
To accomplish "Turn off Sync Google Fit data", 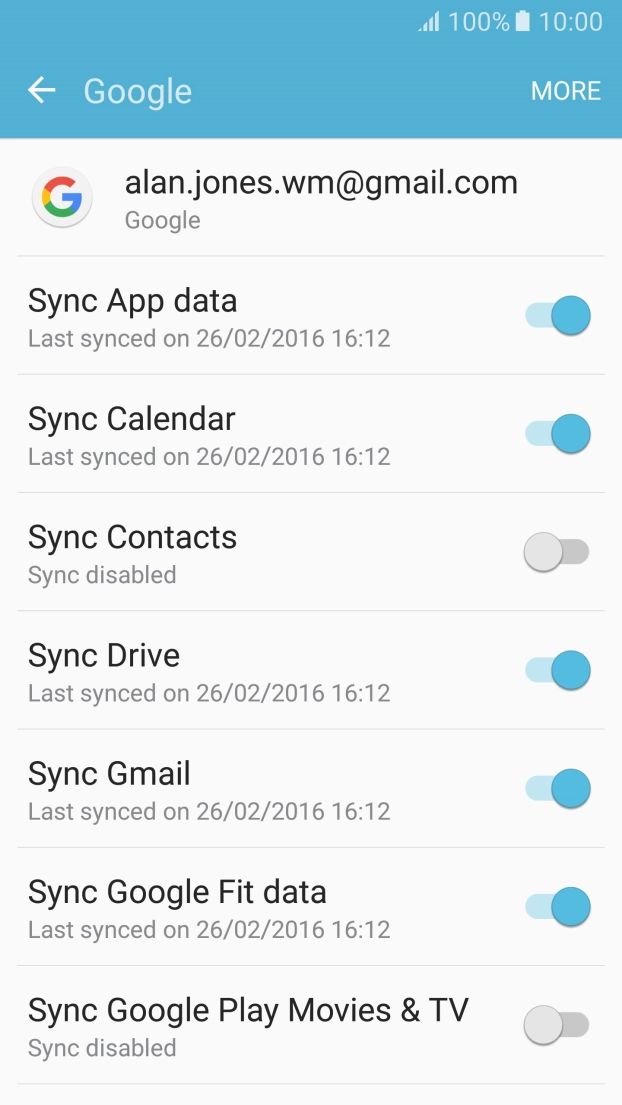I will pos(557,907).
